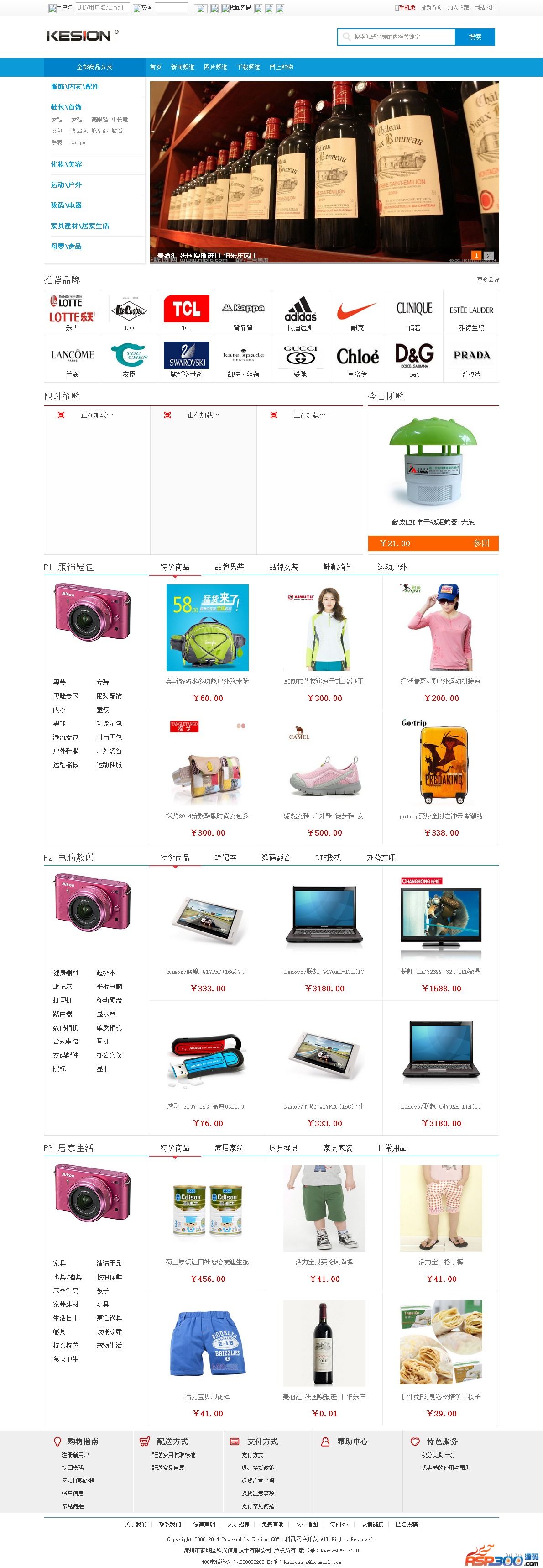Open 平板电脑 sub-category link
The width and height of the screenshot is (543, 1568).
pyautogui.click(x=109, y=987)
